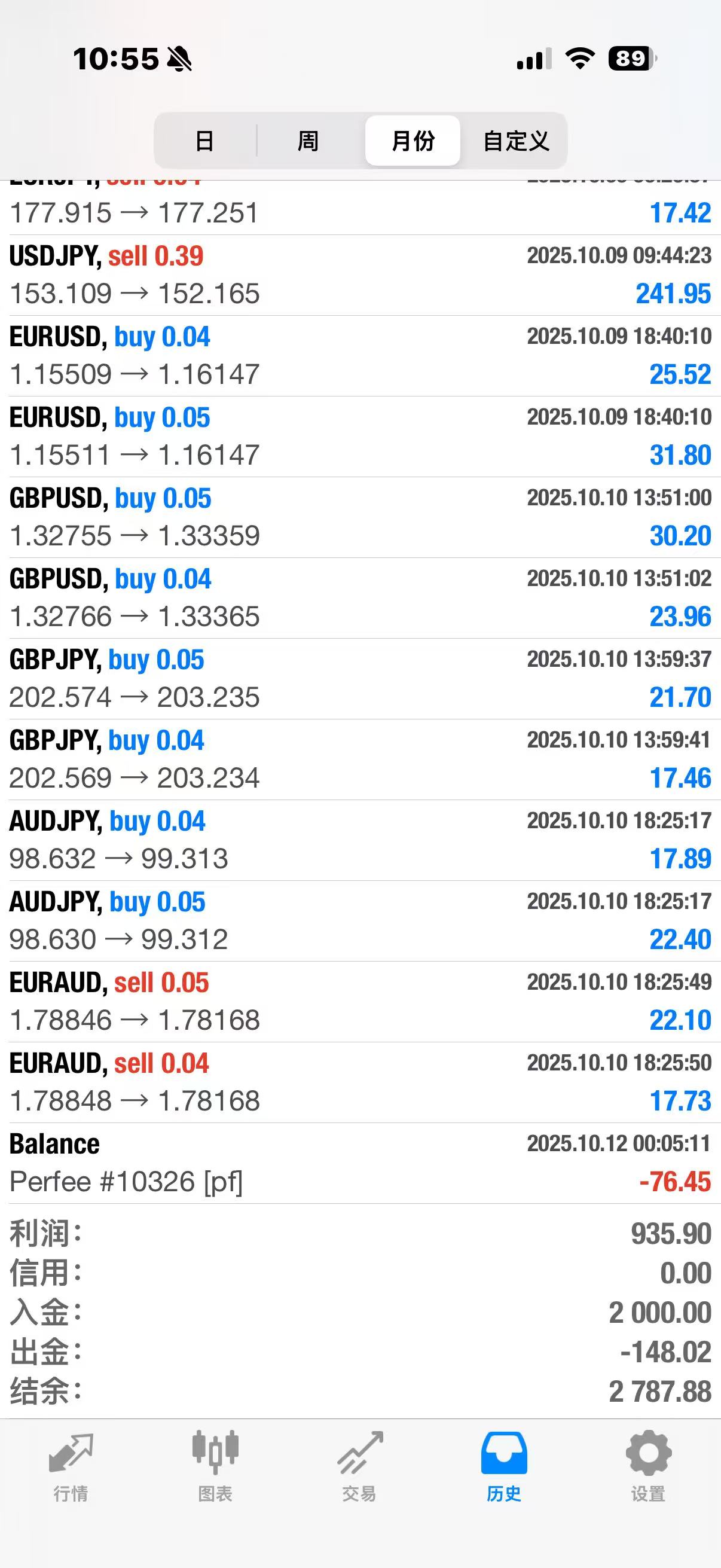Tap the 历史 history tab

(504, 1466)
